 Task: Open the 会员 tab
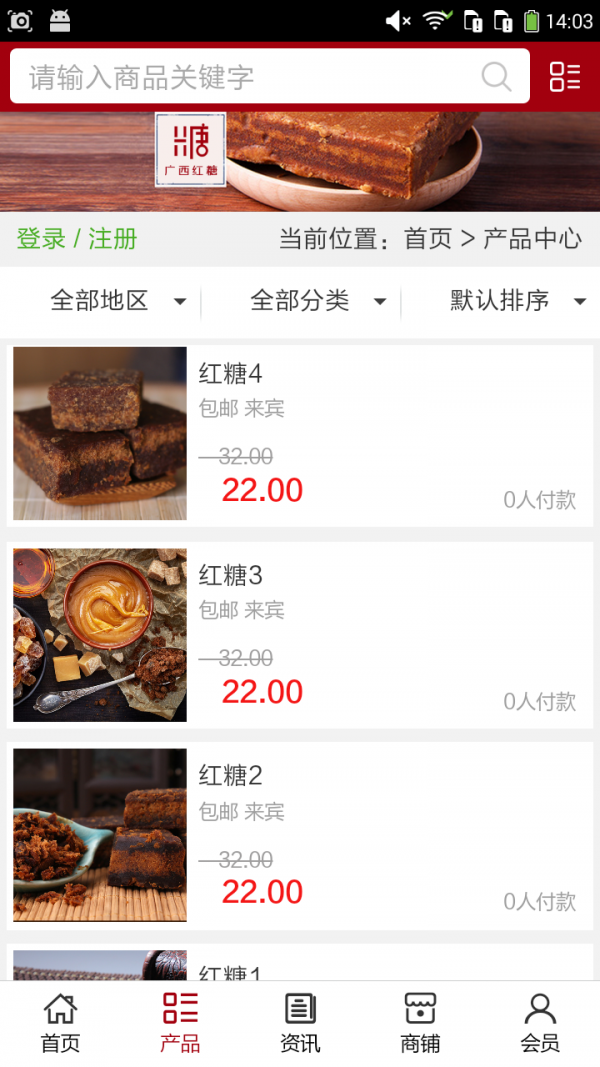tap(540, 1023)
